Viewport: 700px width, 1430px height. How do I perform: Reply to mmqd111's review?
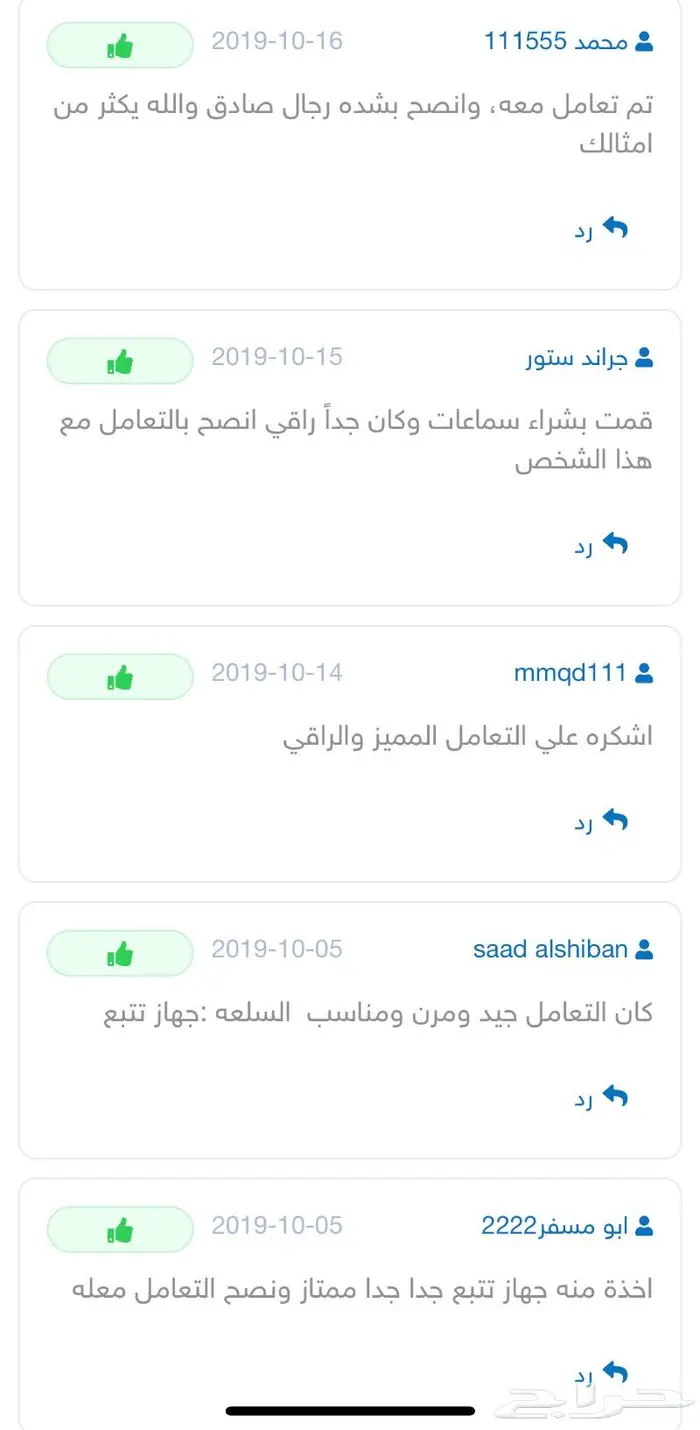pos(601,821)
